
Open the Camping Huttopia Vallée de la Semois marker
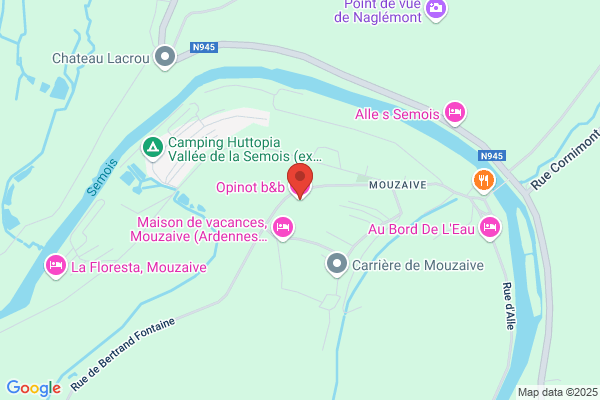tap(153, 149)
